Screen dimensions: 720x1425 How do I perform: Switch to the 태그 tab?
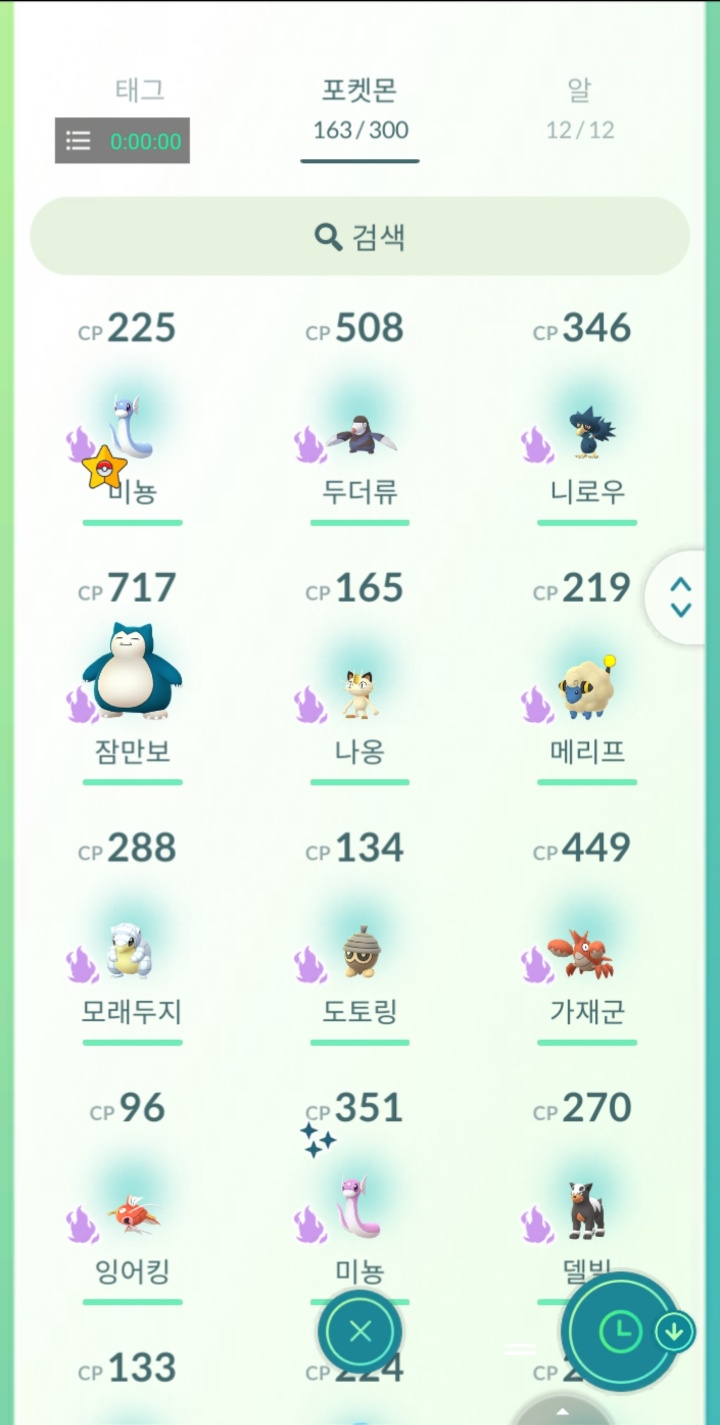[x=139, y=90]
